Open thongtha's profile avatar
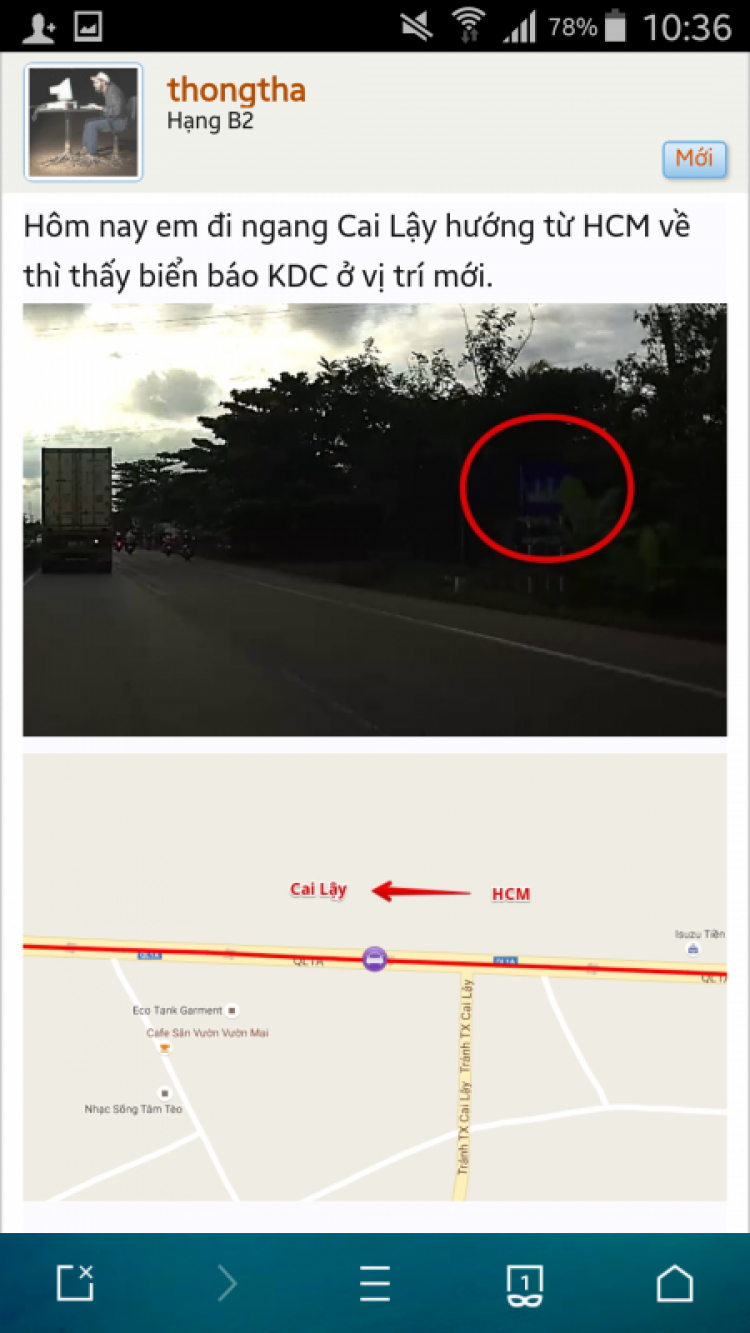The image size is (750, 1333). pos(84,122)
